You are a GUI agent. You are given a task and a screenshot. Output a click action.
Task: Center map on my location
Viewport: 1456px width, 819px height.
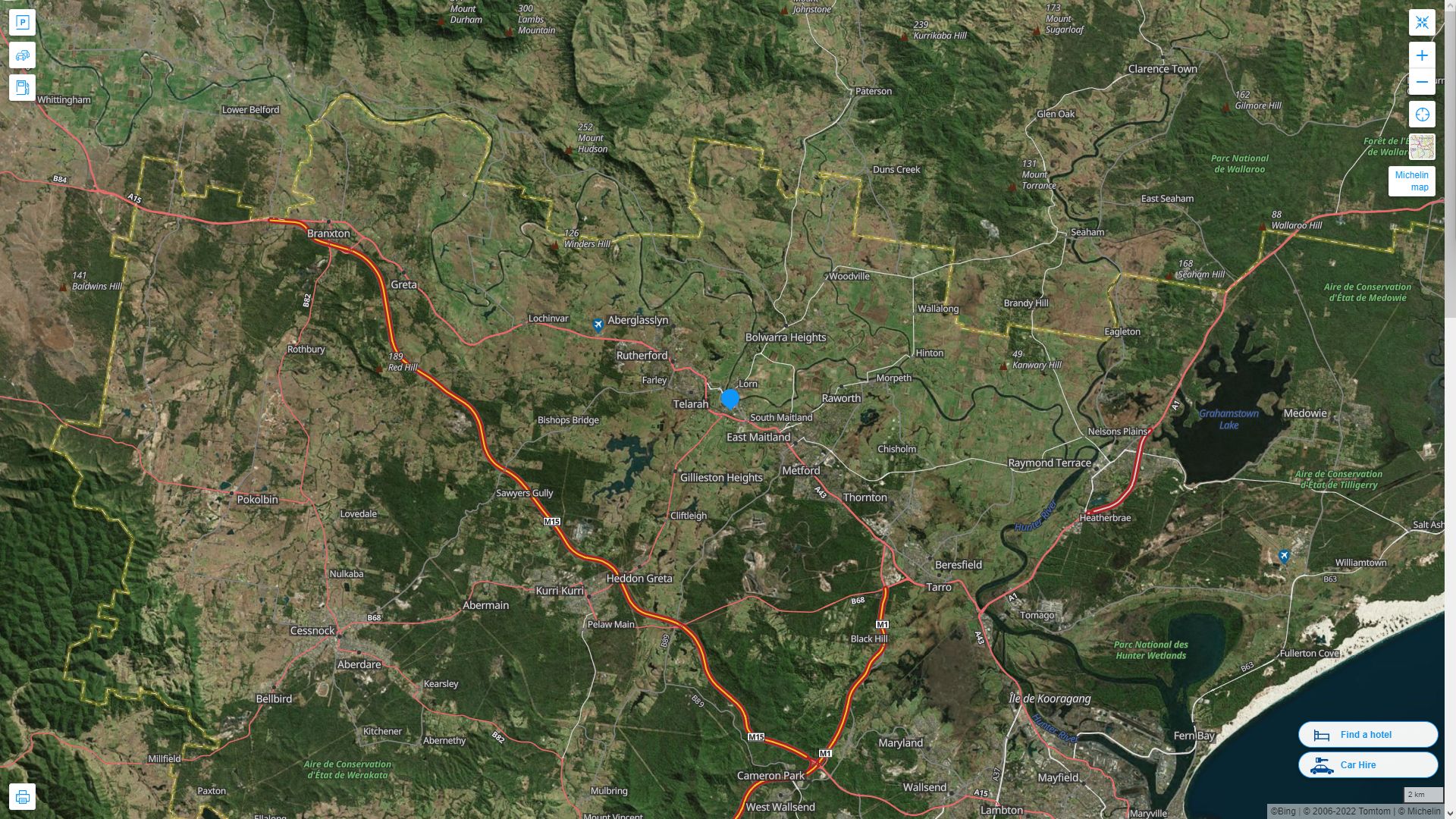[x=1422, y=115]
